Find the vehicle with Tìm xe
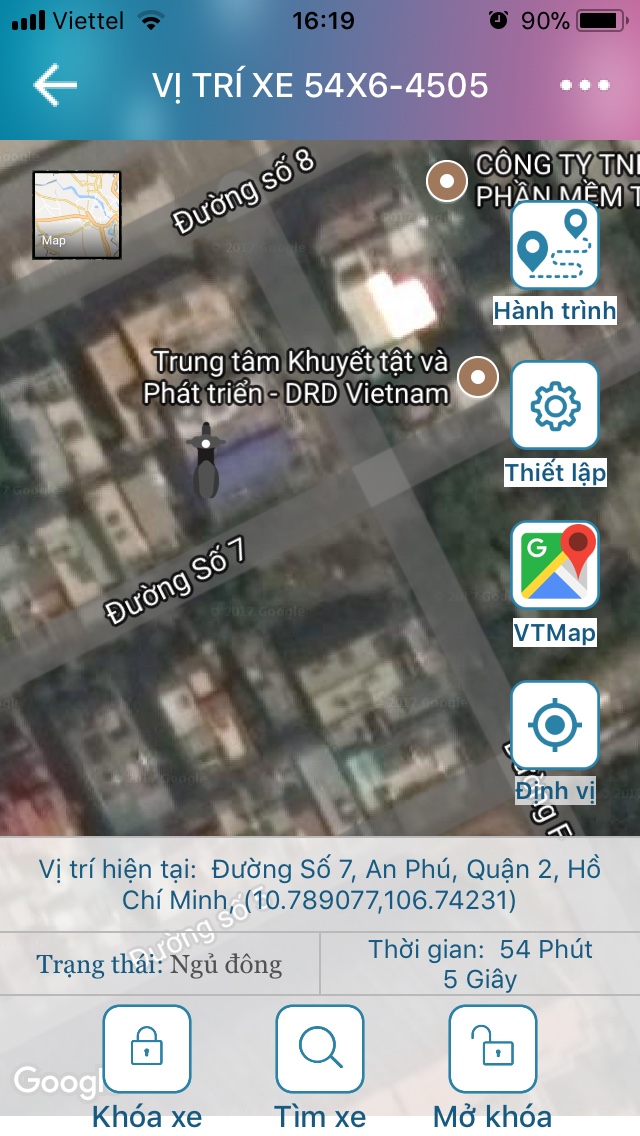The image size is (640, 1136). (x=320, y=1050)
